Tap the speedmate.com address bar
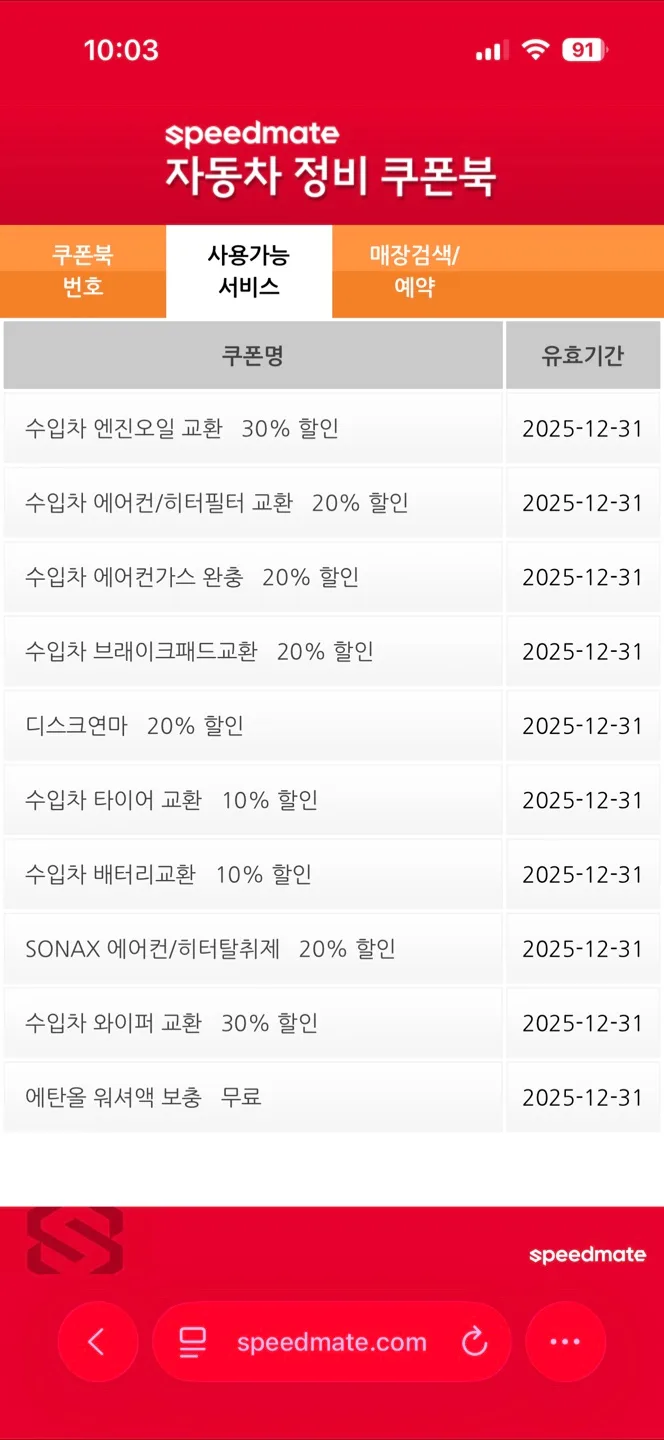The height and width of the screenshot is (1440, 664). [x=332, y=1342]
